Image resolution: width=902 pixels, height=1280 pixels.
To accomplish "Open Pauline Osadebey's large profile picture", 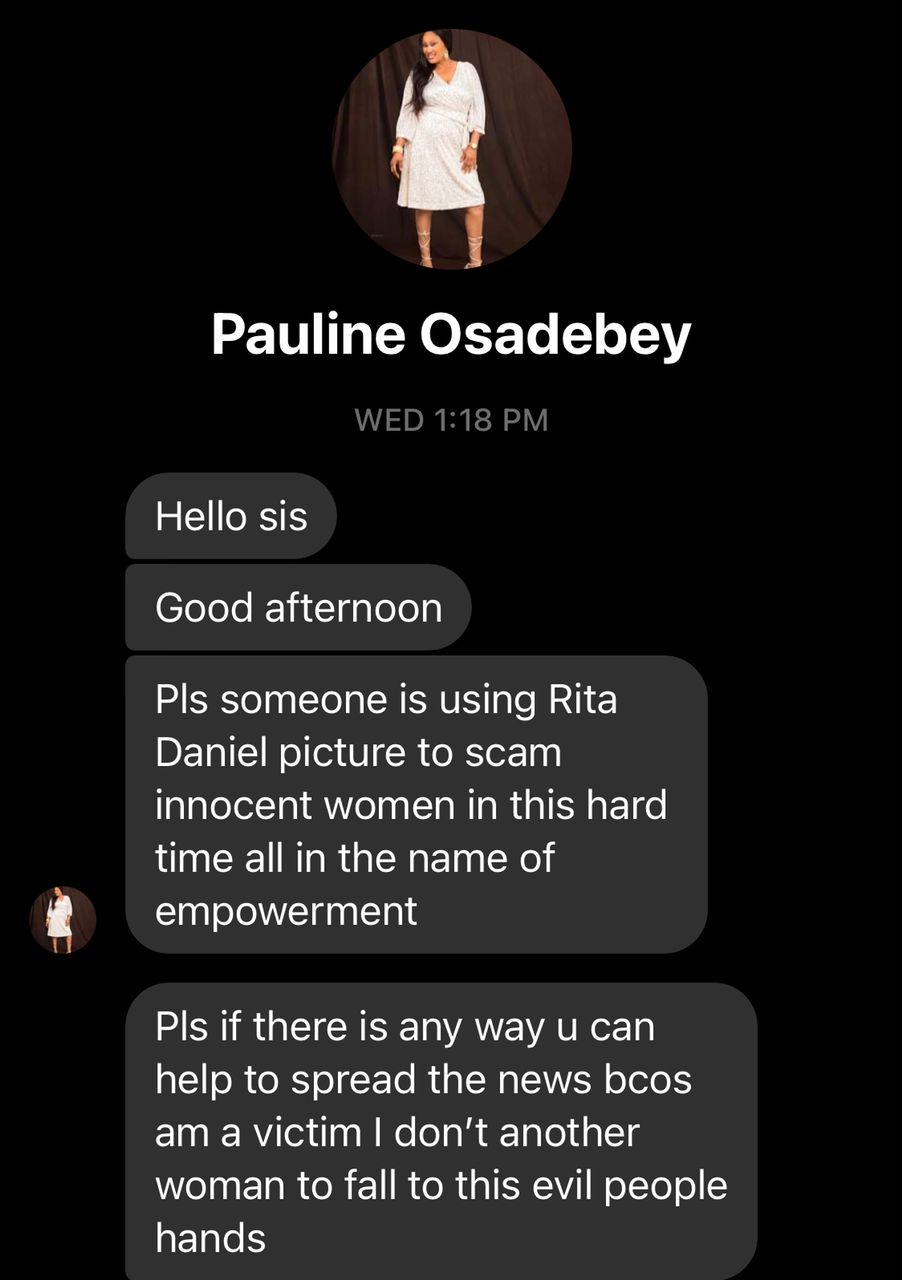I will (451, 149).
